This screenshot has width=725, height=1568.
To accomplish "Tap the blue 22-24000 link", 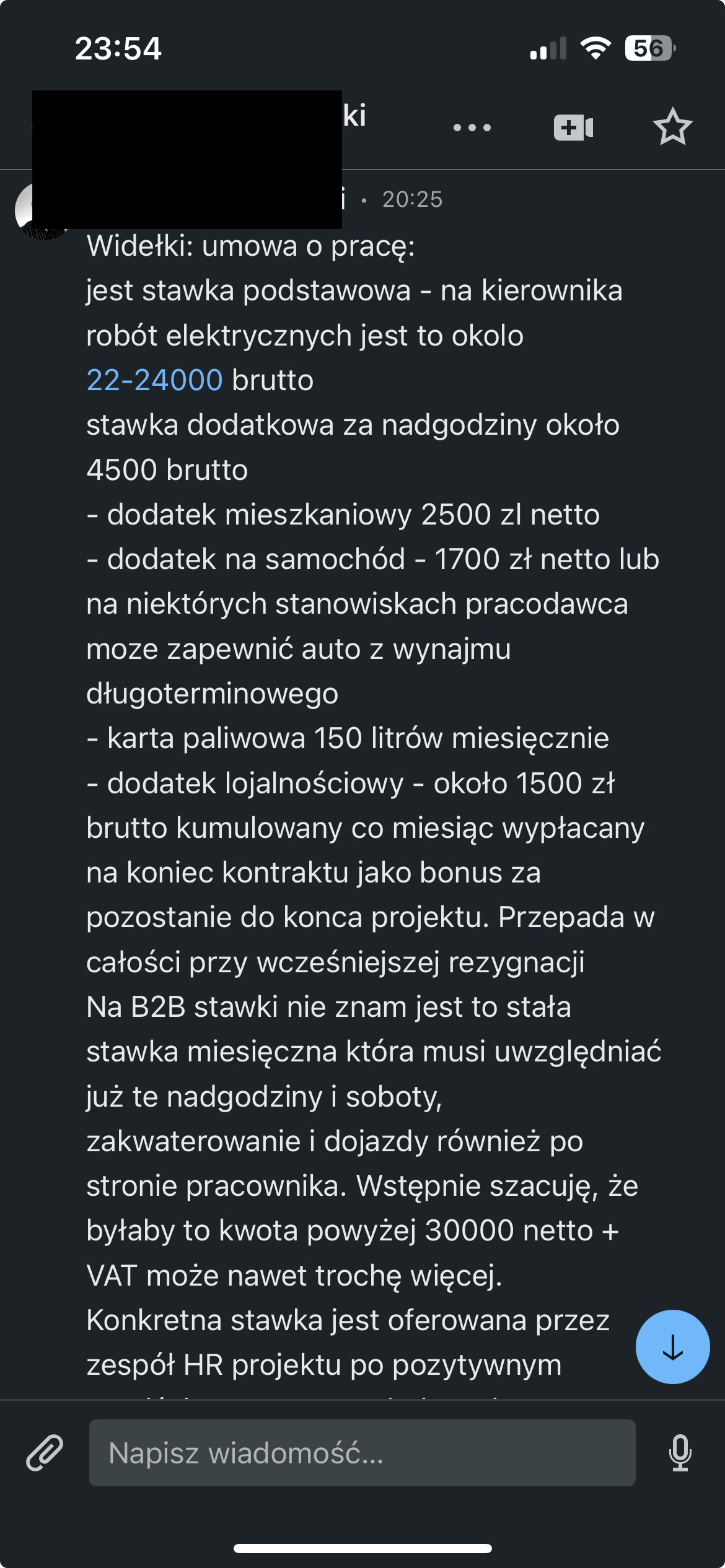I will [154, 380].
